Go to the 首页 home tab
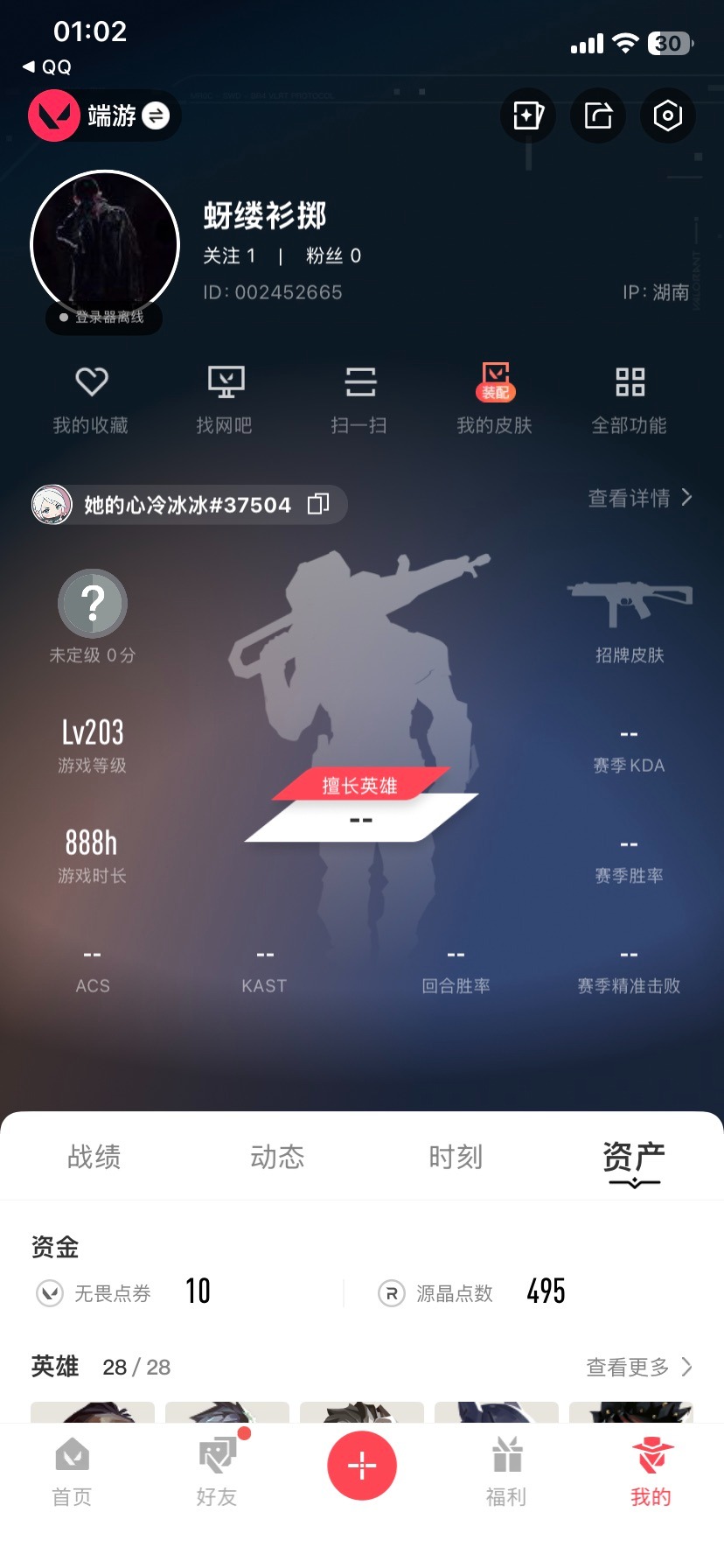724x1568 pixels. pyautogui.click(x=72, y=1472)
